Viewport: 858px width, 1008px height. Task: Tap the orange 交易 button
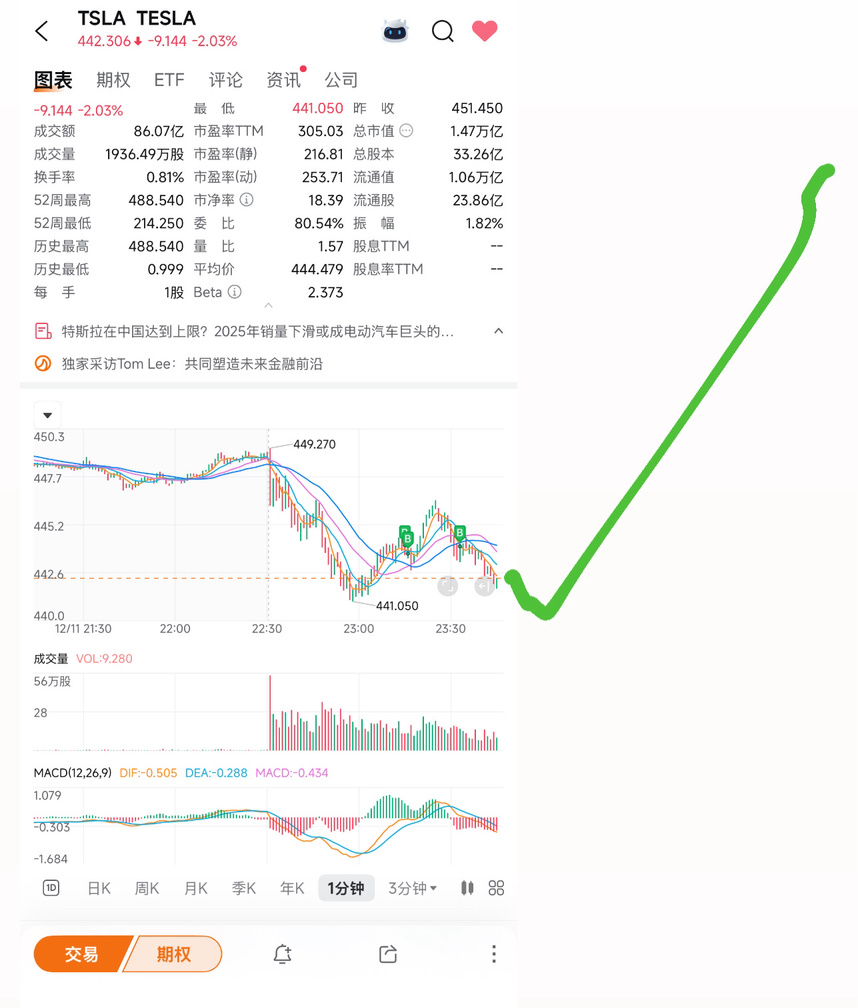(x=82, y=954)
